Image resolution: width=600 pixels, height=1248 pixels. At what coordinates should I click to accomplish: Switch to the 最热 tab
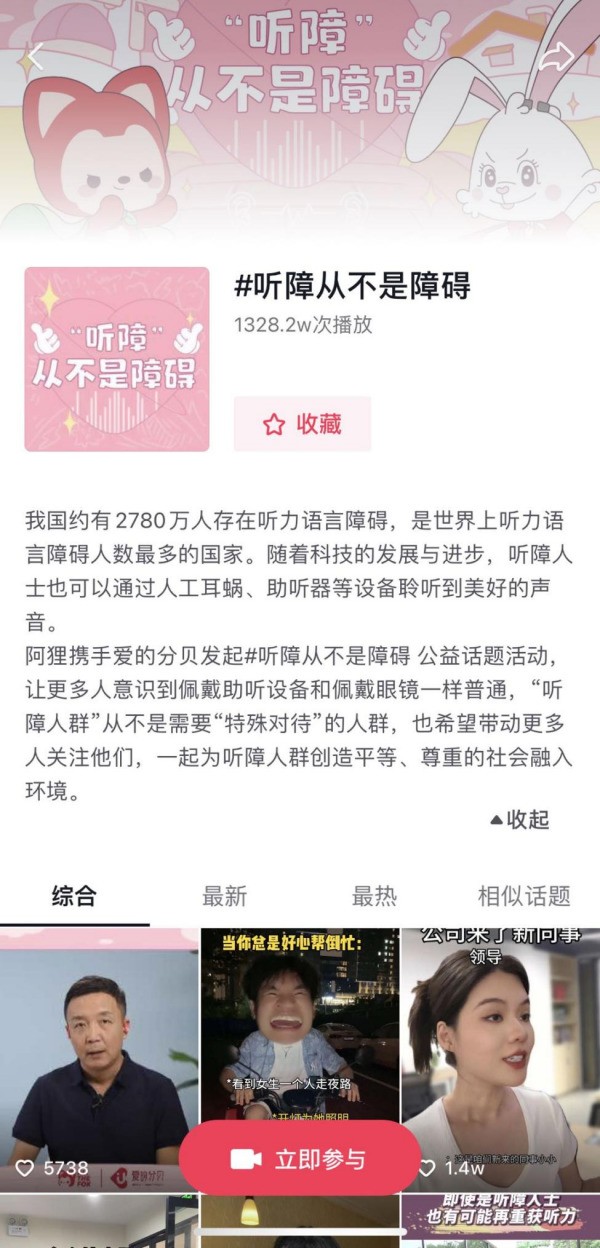pos(374,896)
